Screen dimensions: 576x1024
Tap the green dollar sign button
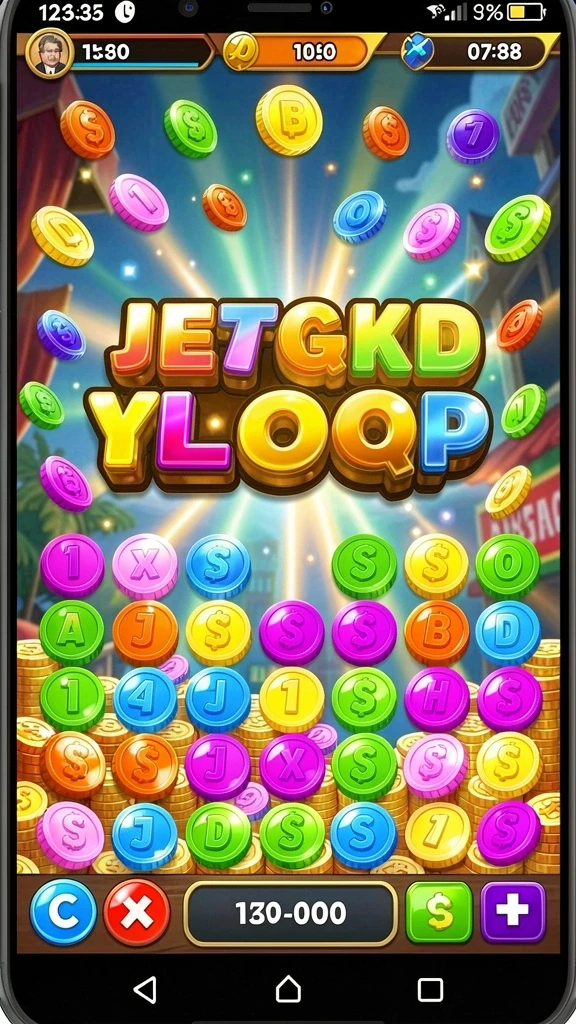[x=439, y=912]
